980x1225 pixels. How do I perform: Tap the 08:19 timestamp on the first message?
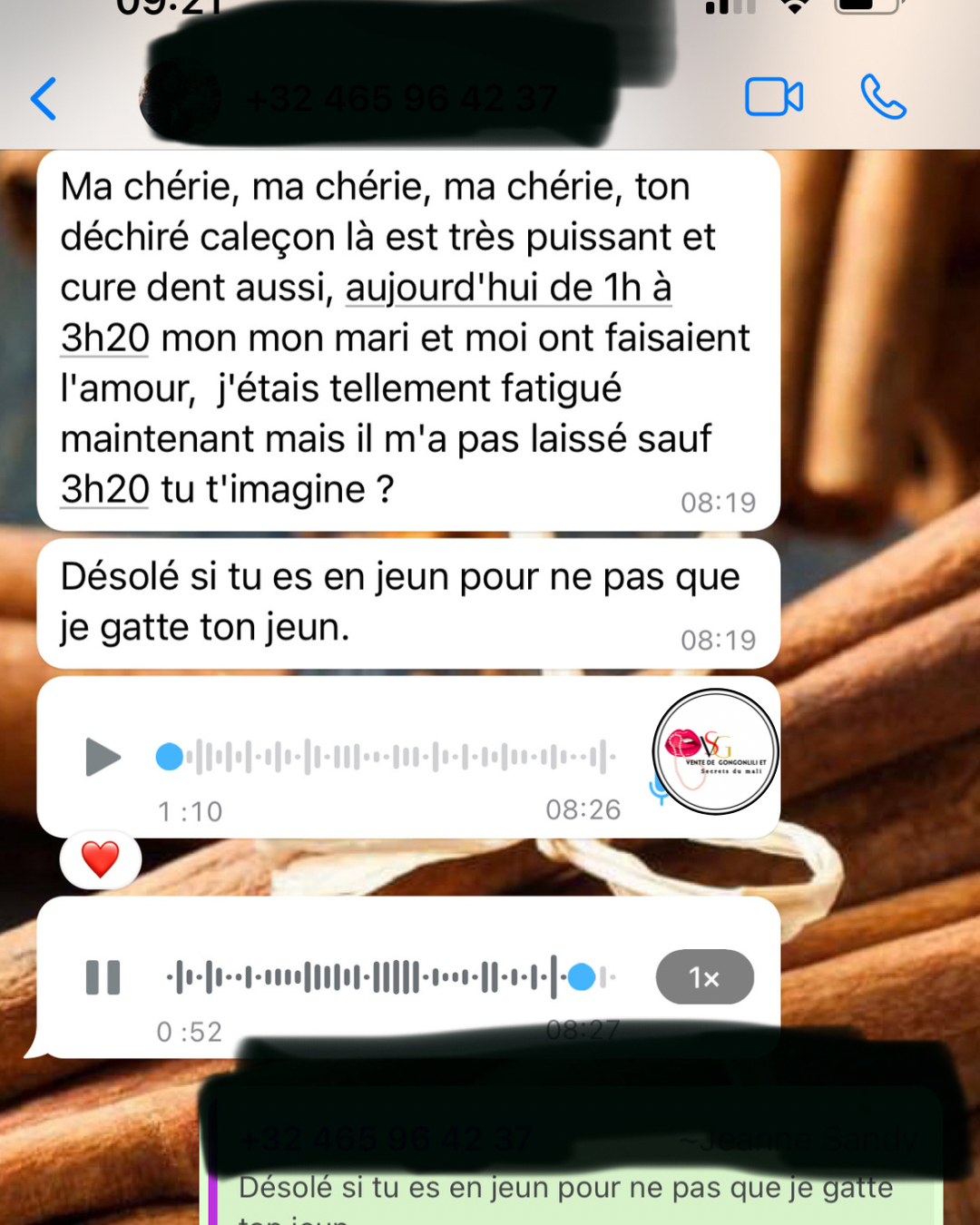tap(720, 502)
